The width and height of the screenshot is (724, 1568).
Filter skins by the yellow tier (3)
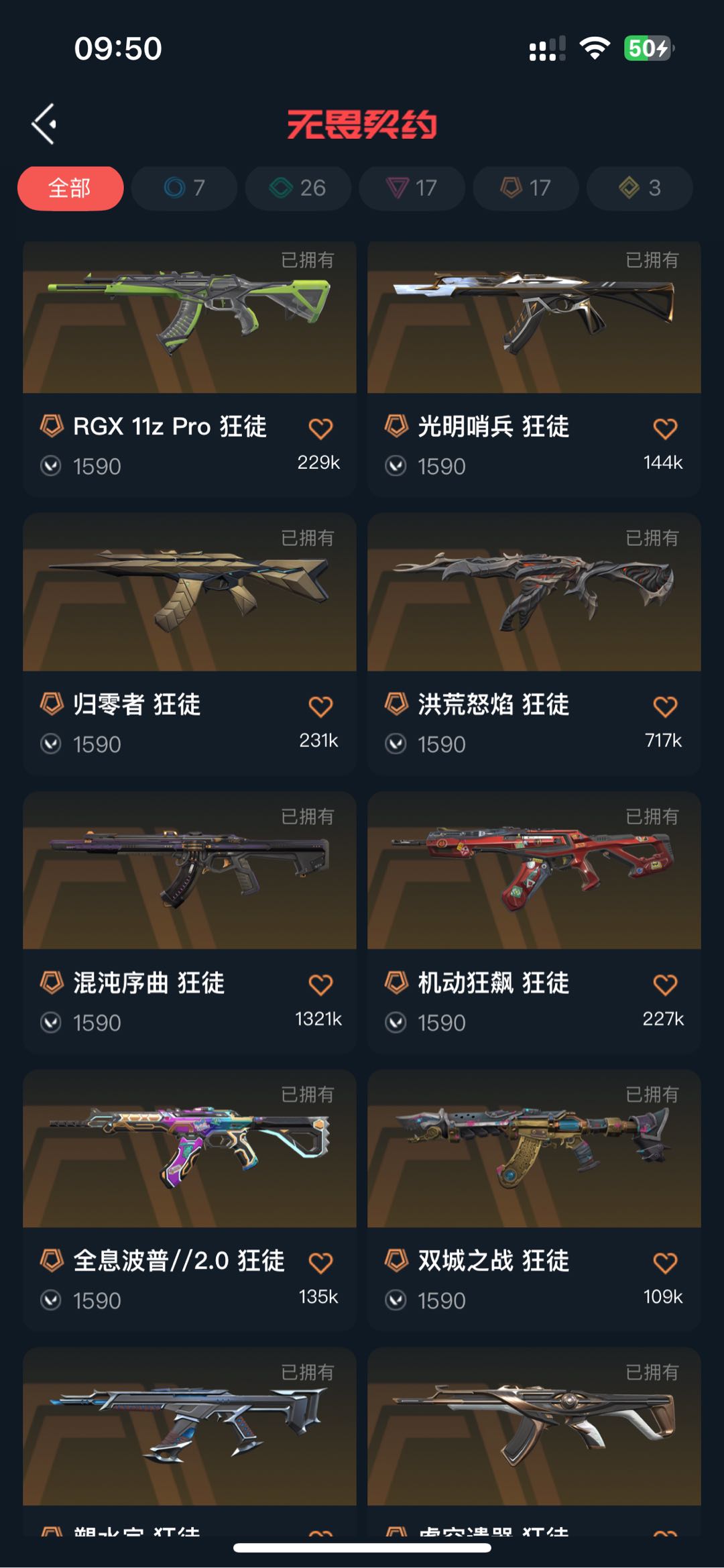coord(640,188)
